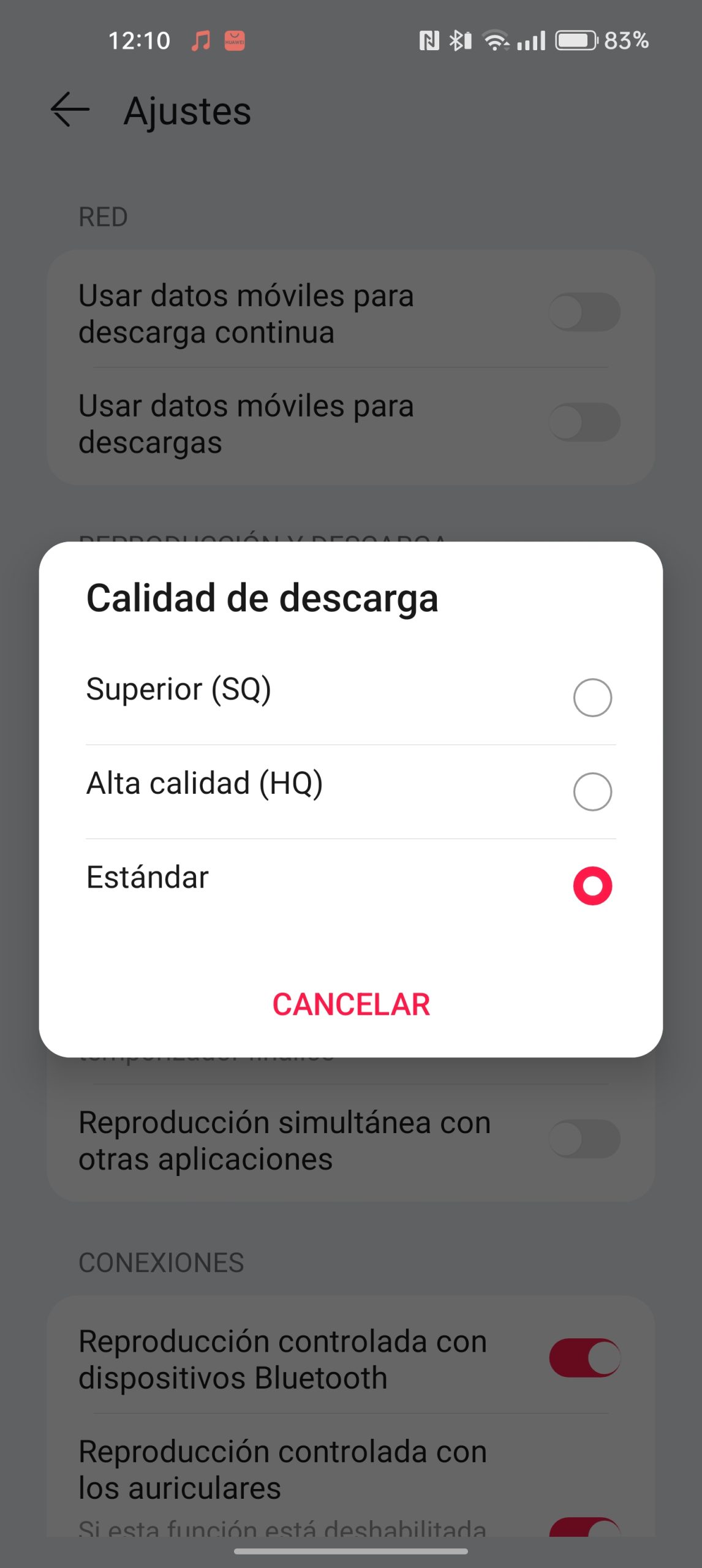Select the Estándar quality option
This screenshot has height=1568, width=702.
tap(592, 885)
